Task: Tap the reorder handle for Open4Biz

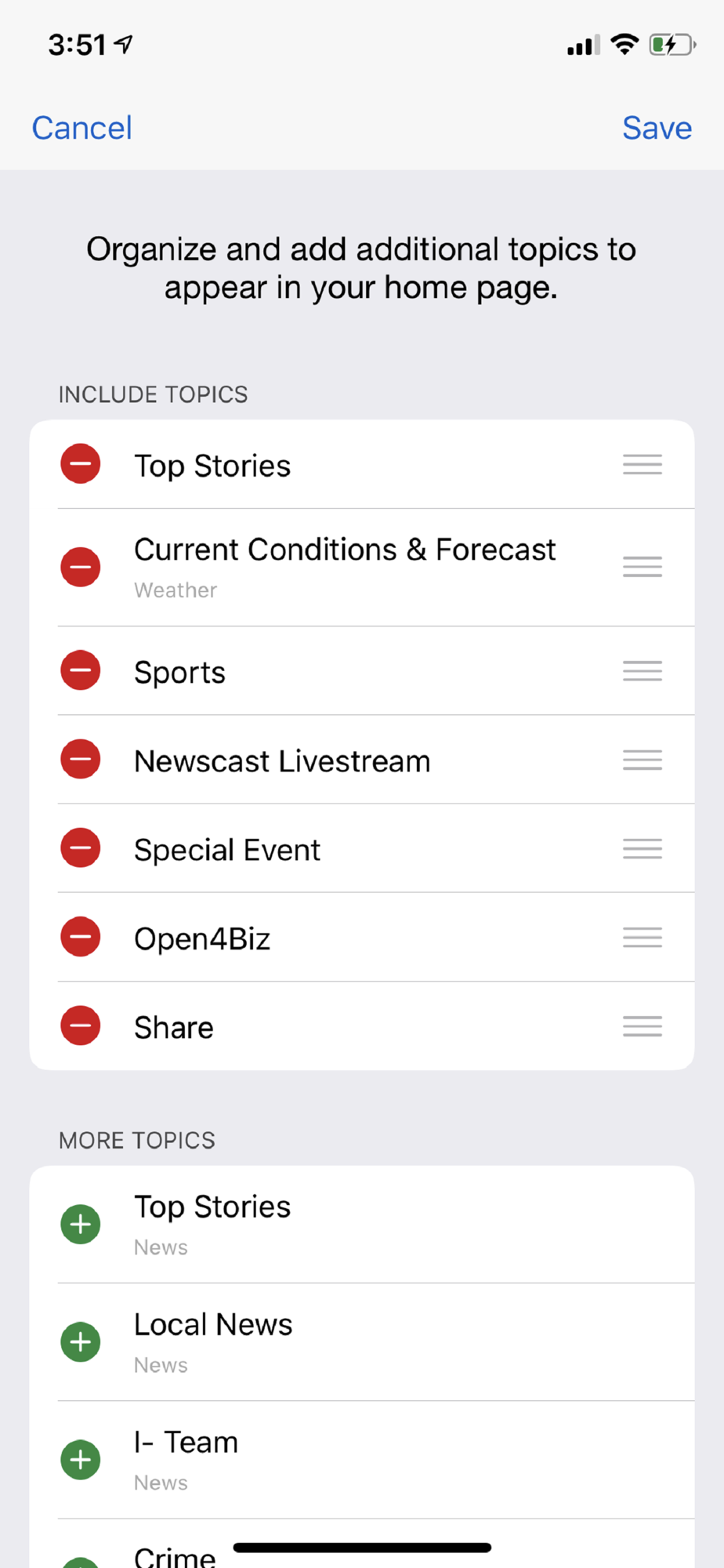Action: click(643, 938)
